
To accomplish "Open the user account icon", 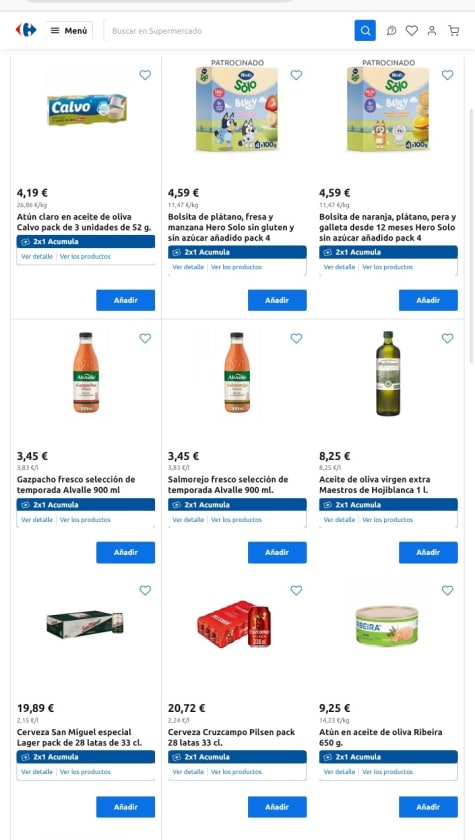I will [432, 31].
